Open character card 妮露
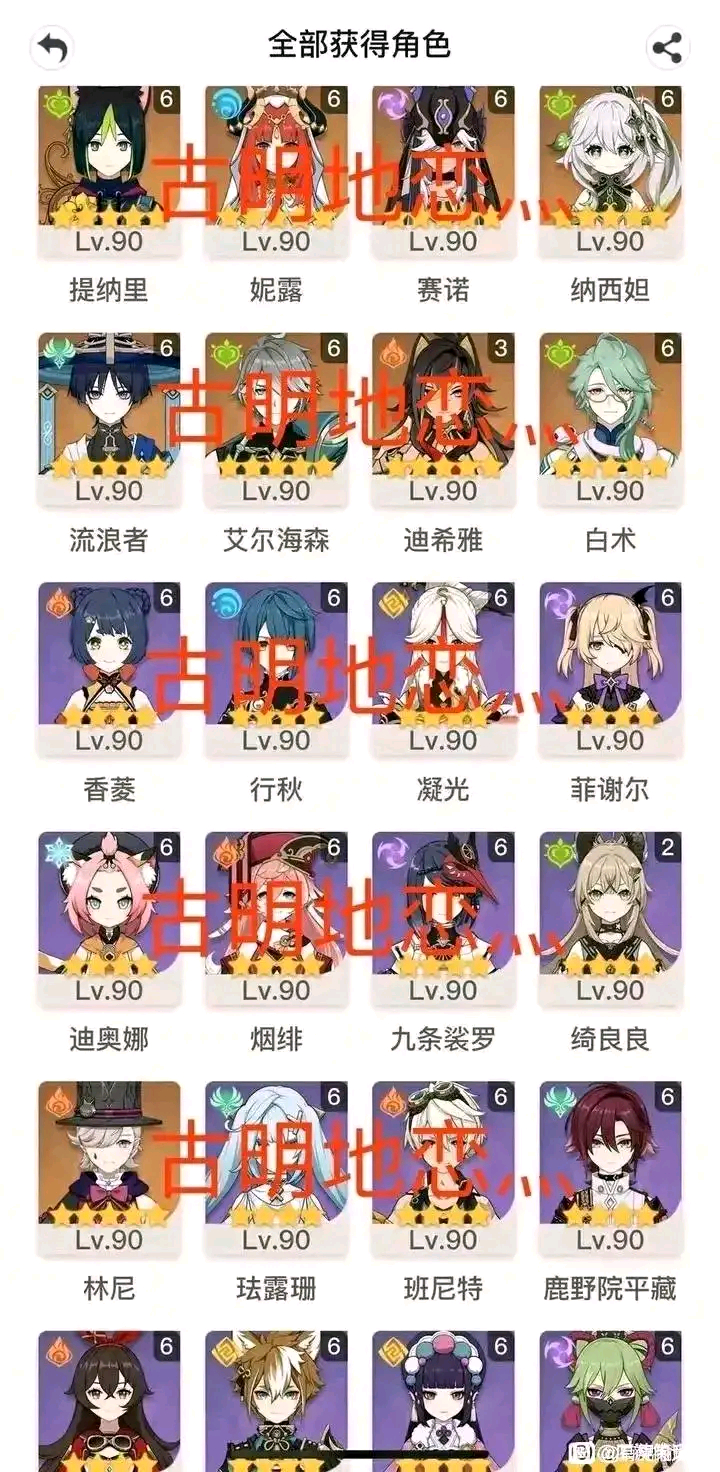 pos(276,170)
